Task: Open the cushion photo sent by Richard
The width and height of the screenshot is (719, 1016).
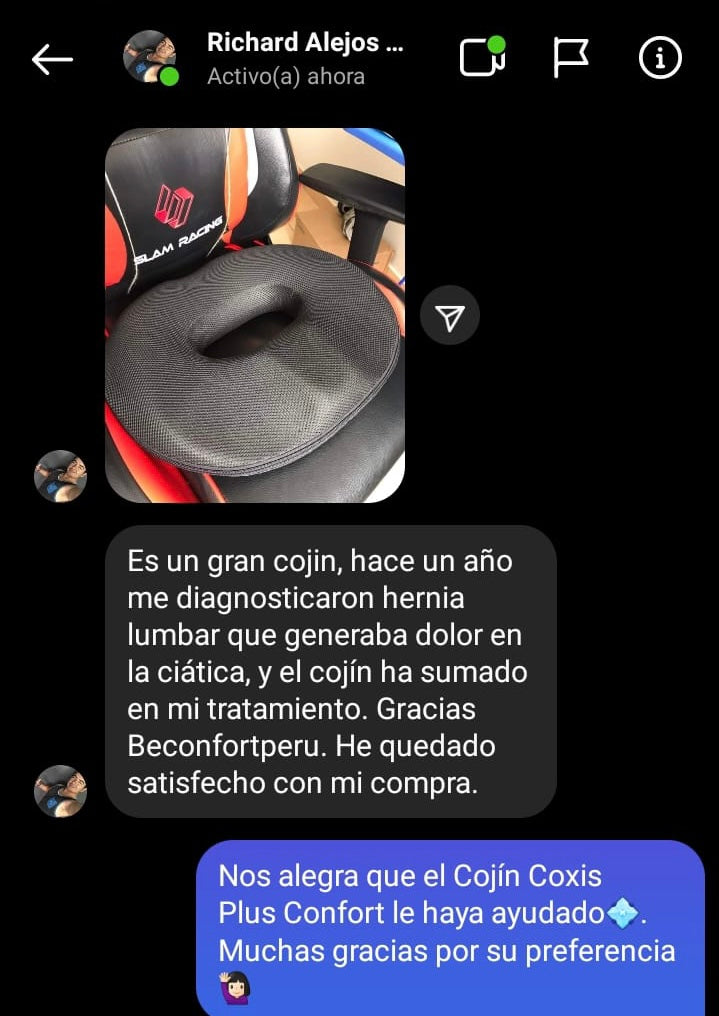Action: (x=255, y=315)
